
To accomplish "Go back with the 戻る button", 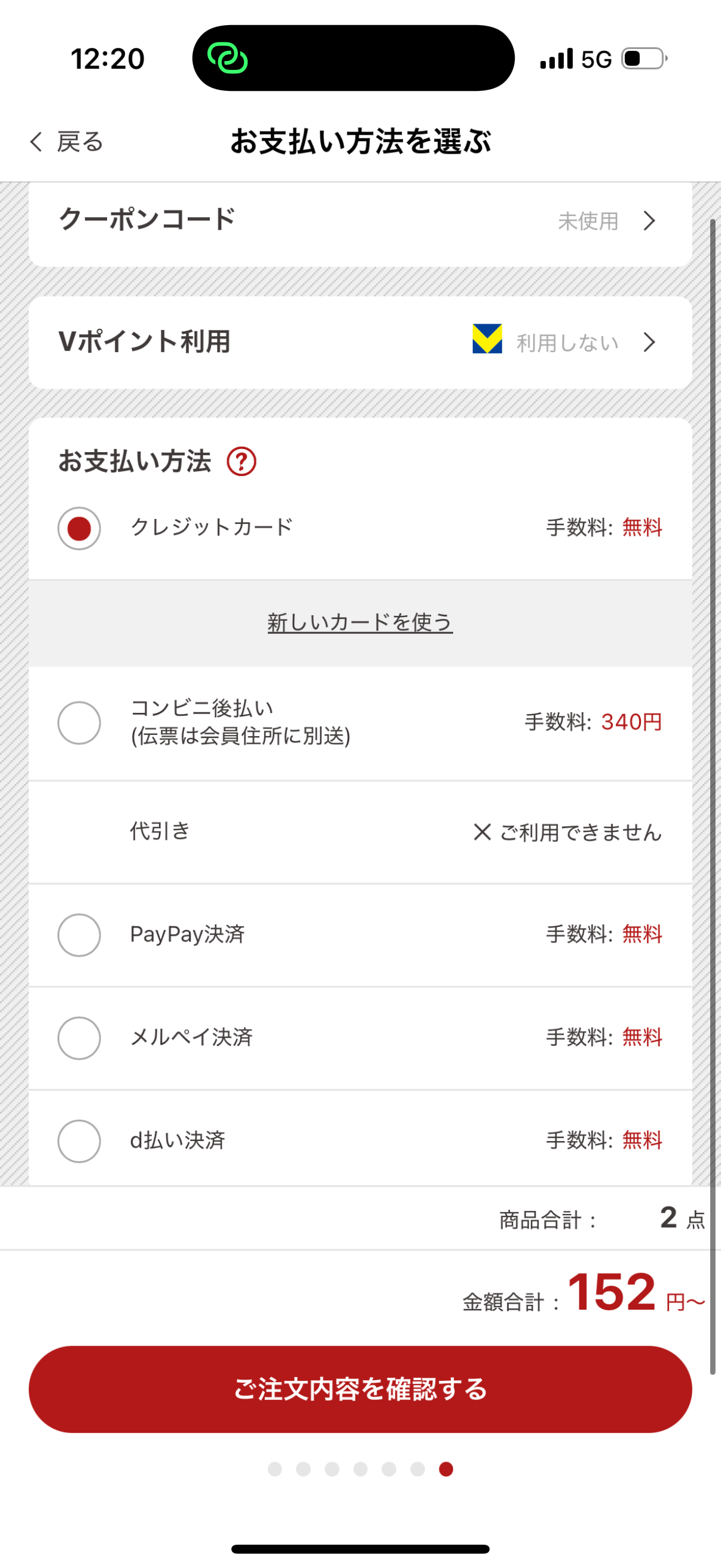I will [66, 142].
